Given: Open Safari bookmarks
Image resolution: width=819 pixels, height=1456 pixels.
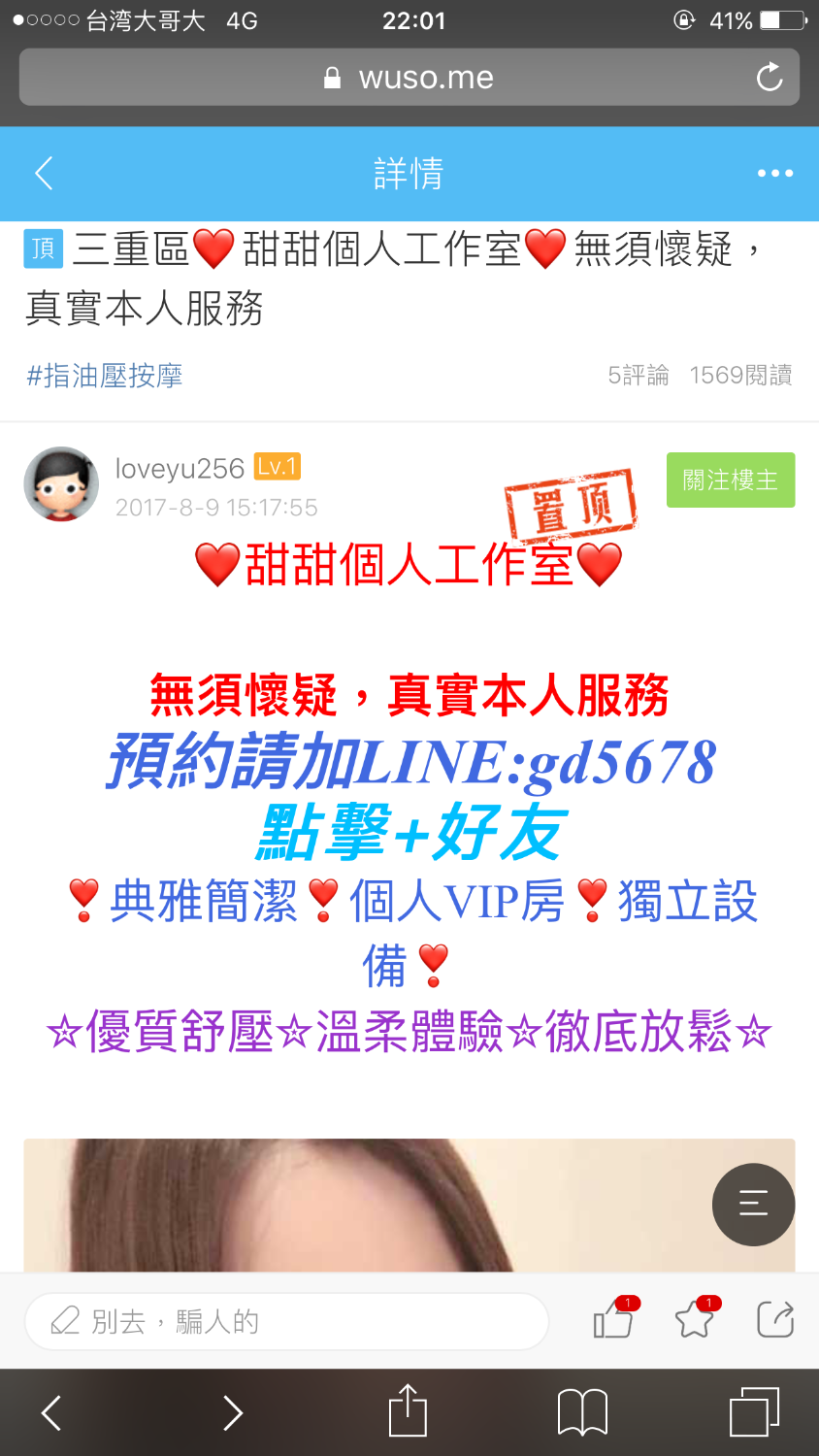Looking at the screenshot, I should click(x=582, y=1412).
